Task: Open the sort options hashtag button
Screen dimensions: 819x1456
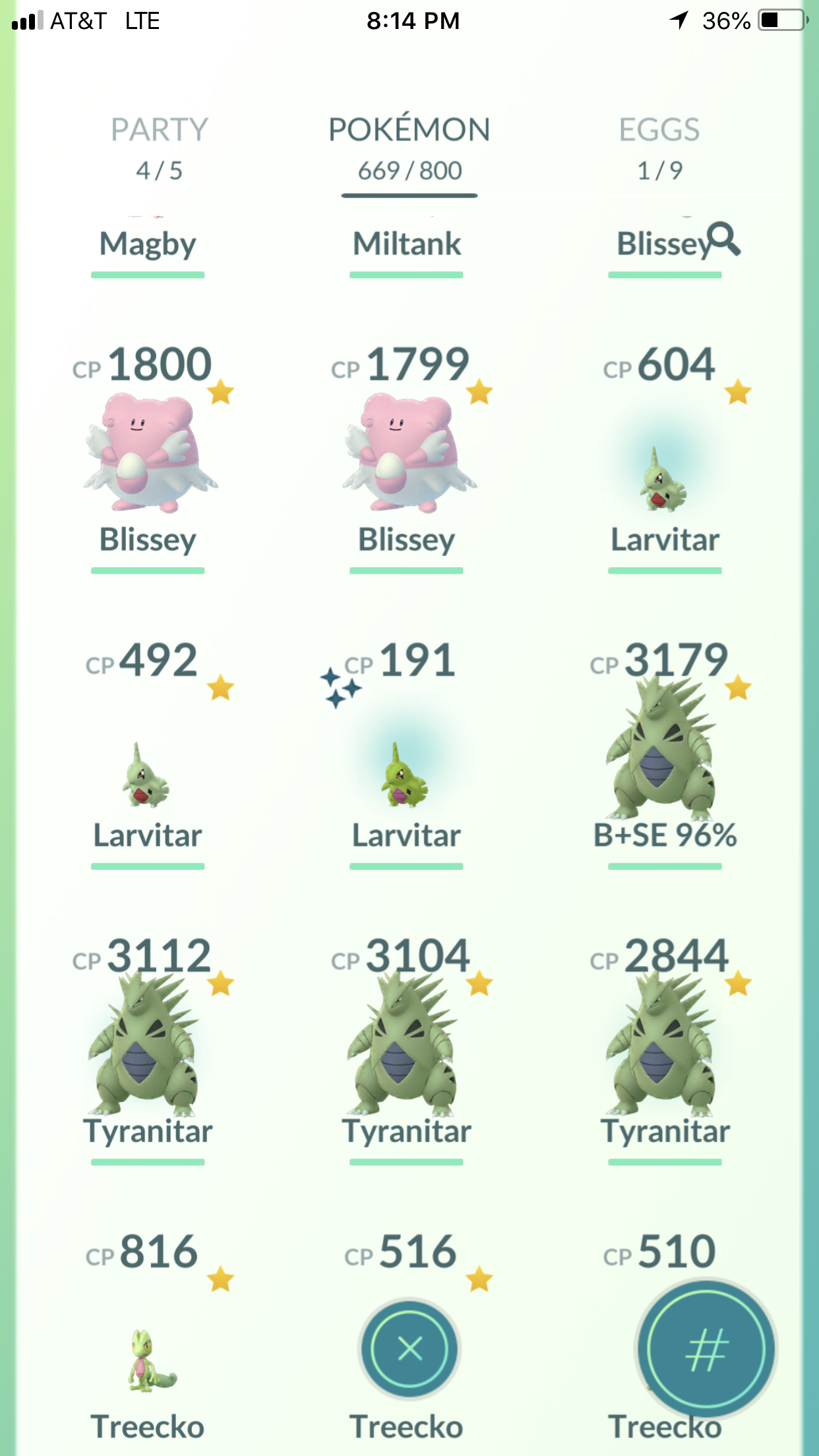Action: click(x=706, y=1349)
